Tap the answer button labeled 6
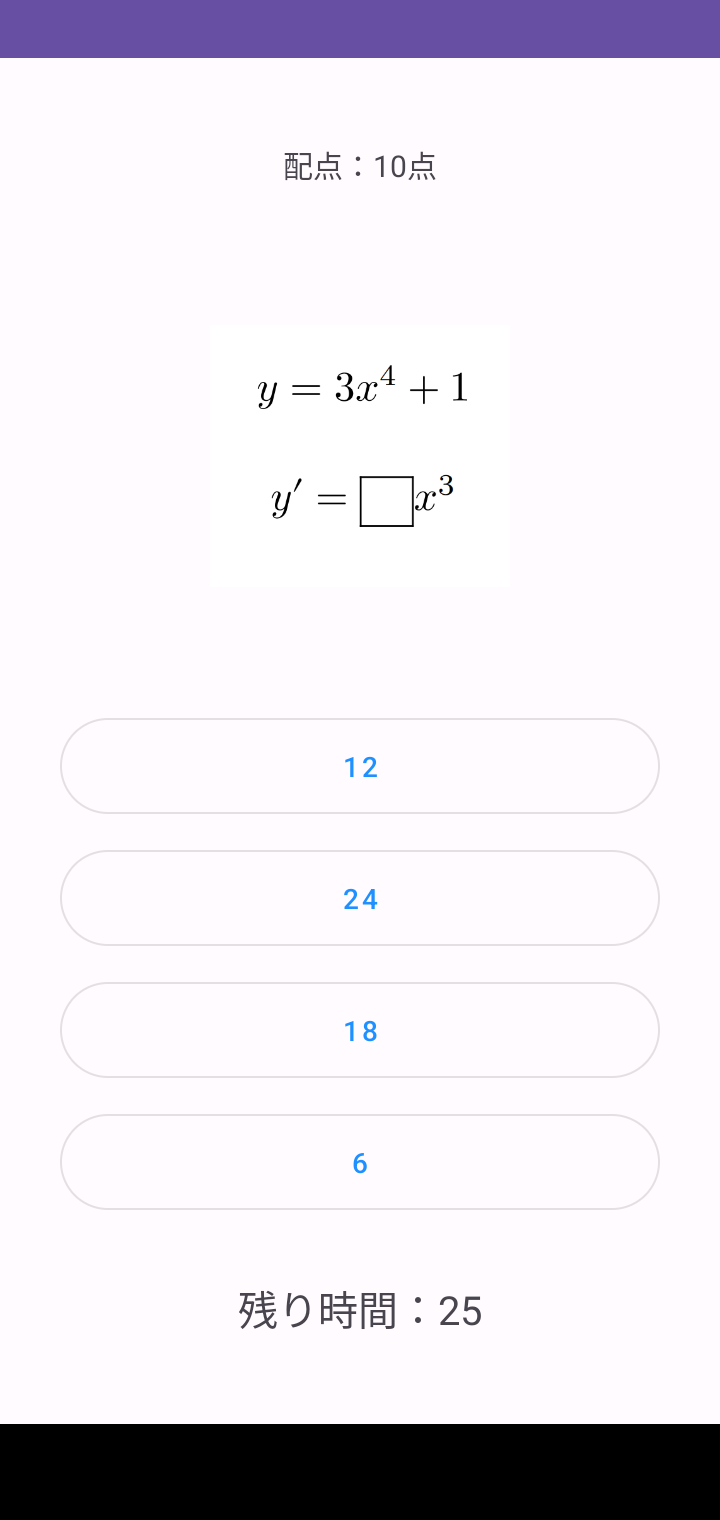 coord(360,1162)
